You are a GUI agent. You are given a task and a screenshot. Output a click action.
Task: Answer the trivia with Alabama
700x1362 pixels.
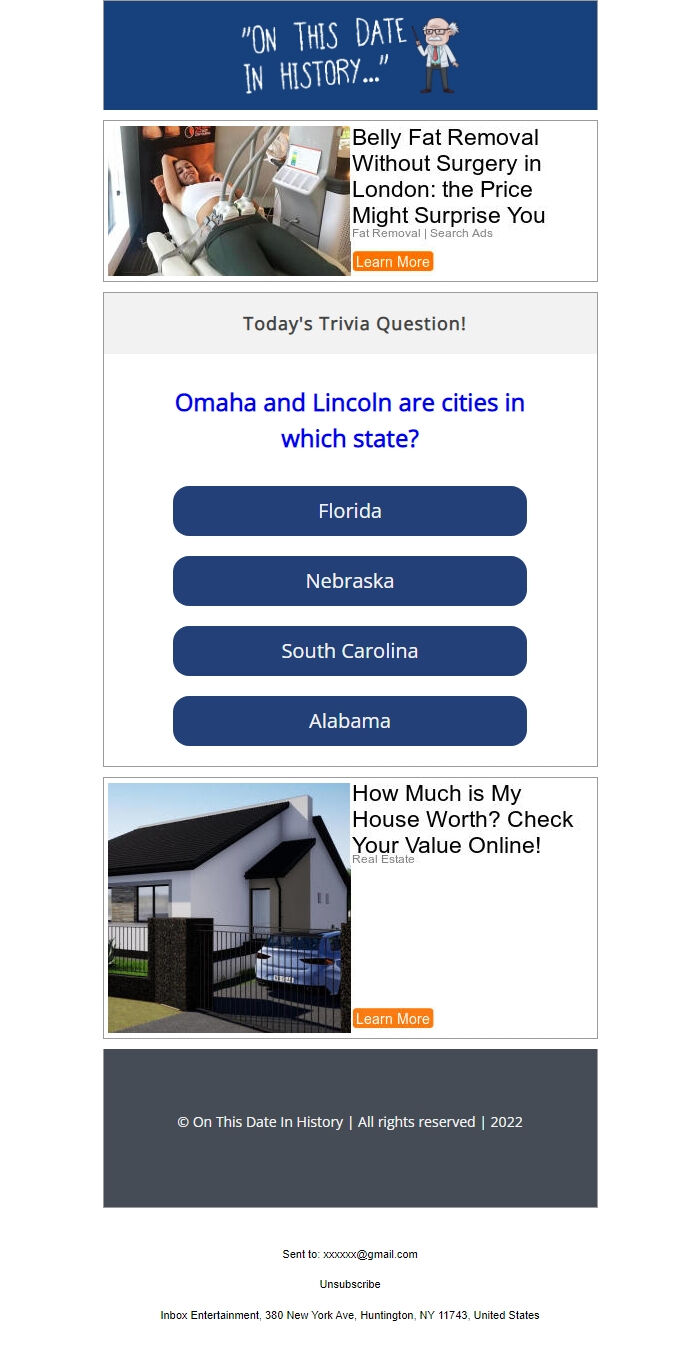pyautogui.click(x=349, y=721)
